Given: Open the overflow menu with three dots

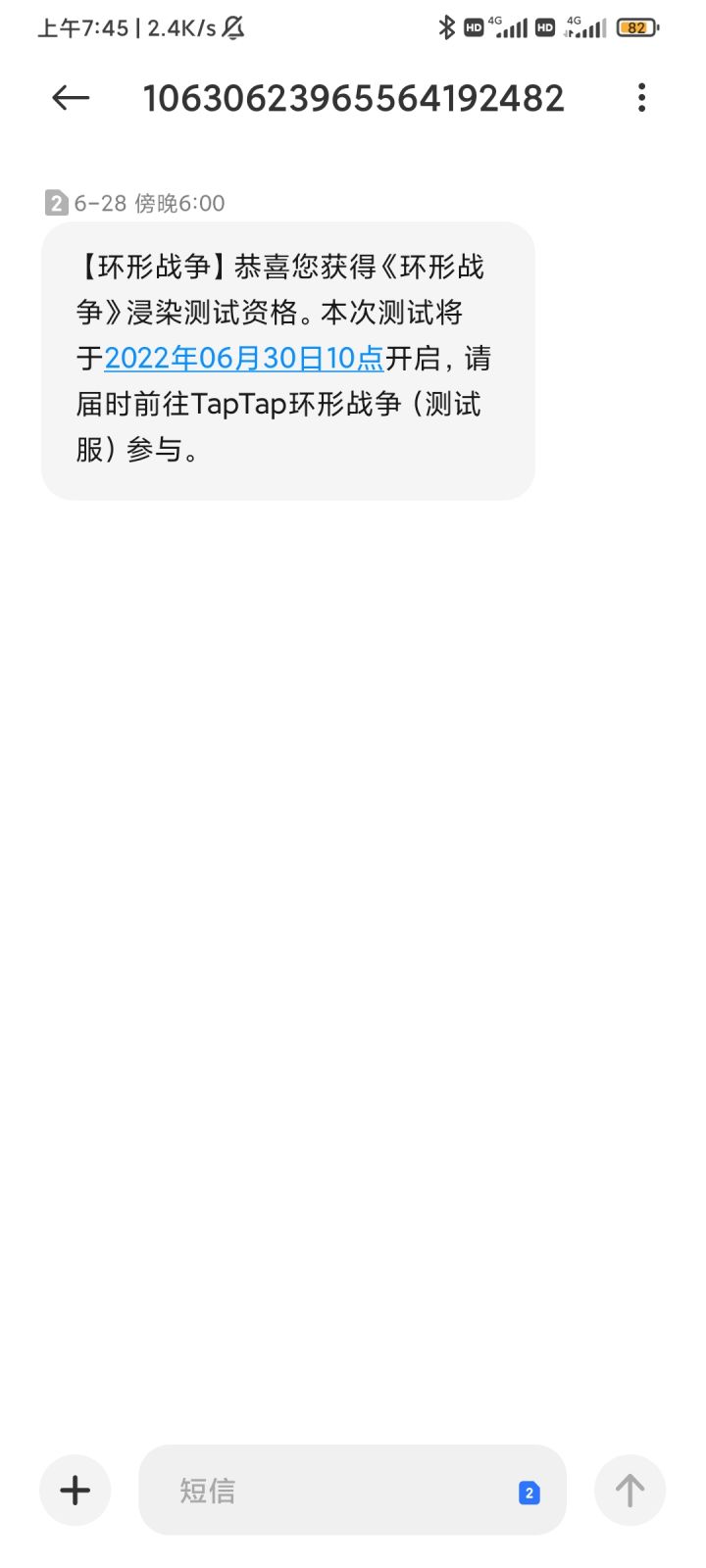Looking at the screenshot, I should point(641,97).
